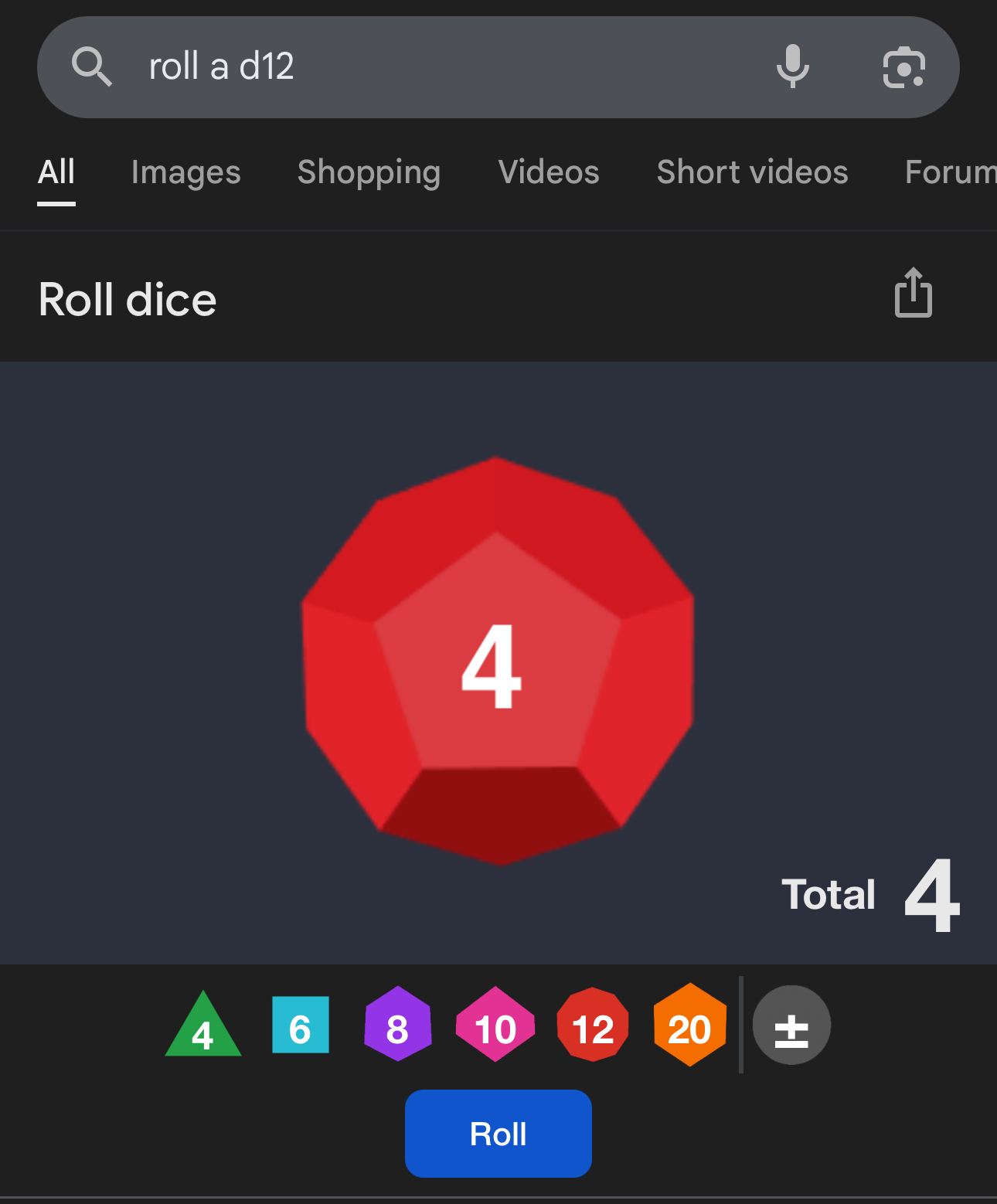
Task: Open the Forums tab
Action: pyautogui.click(x=951, y=172)
